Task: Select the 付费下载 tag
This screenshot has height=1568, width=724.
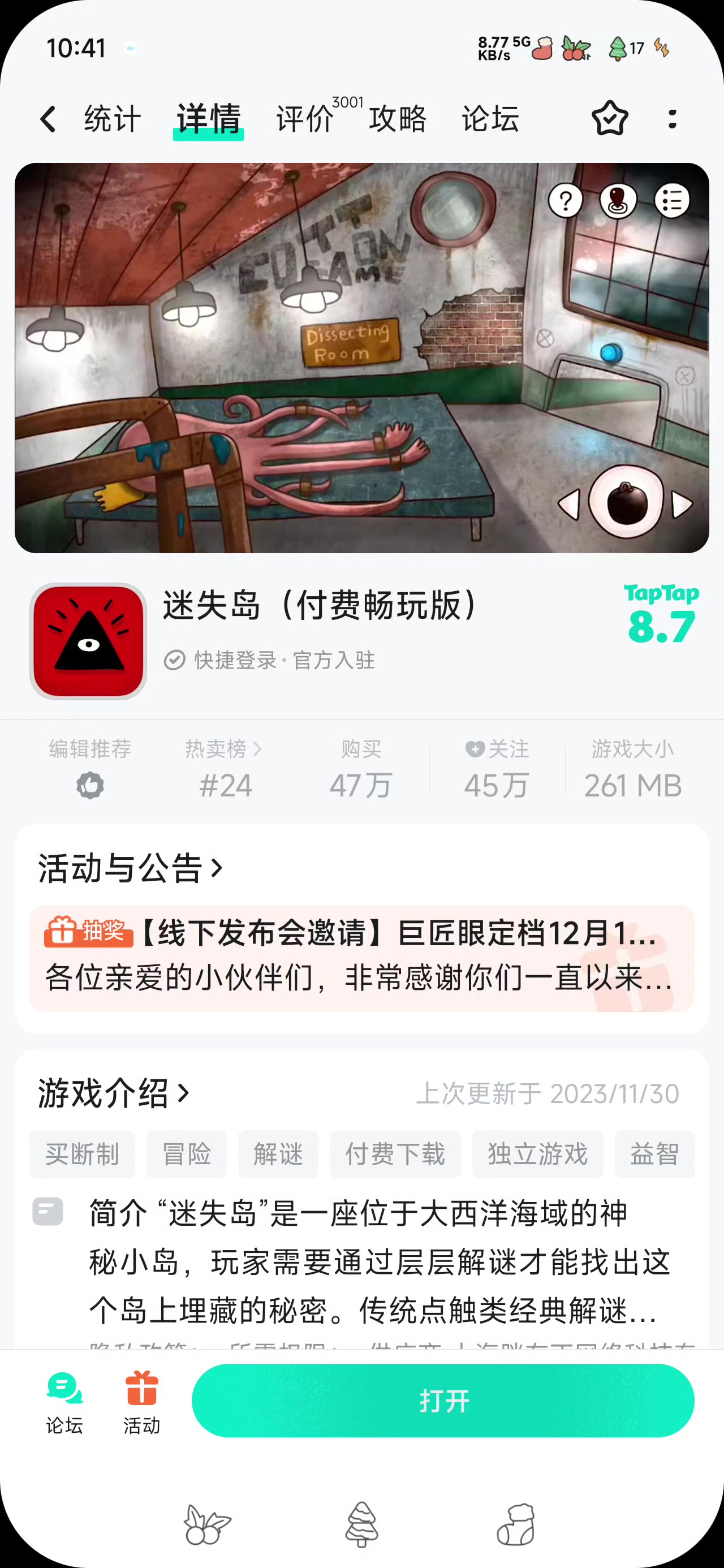Action: coord(395,1154)
